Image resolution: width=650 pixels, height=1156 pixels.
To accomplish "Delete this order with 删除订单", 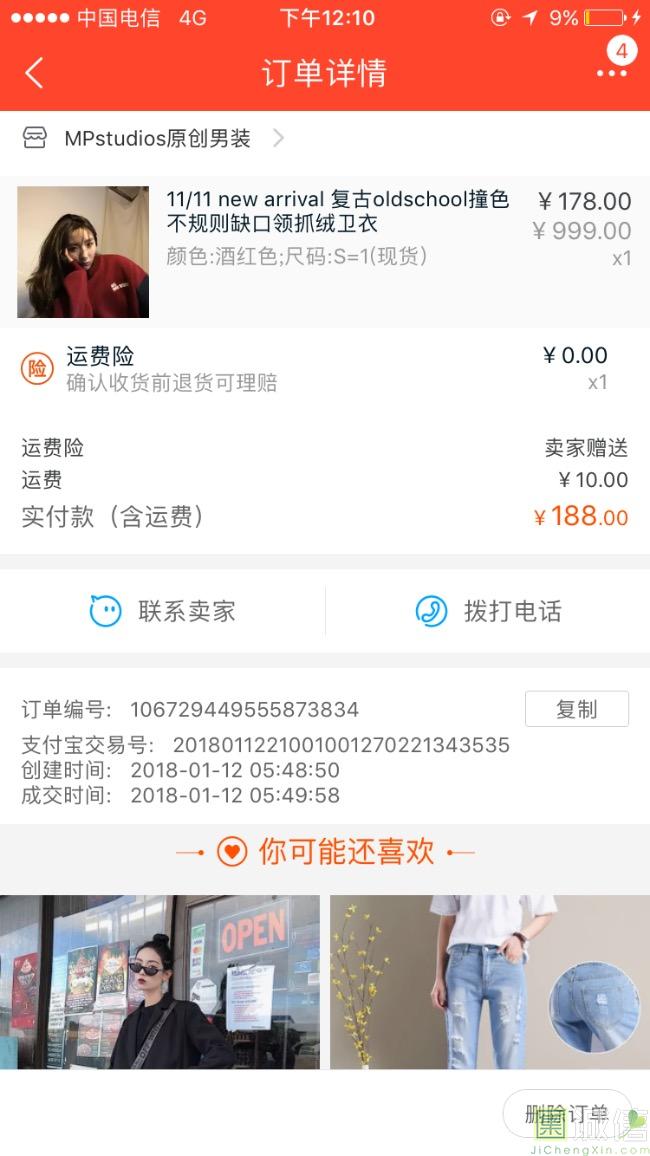I will pyautogui.click(x=566, y=1114).
